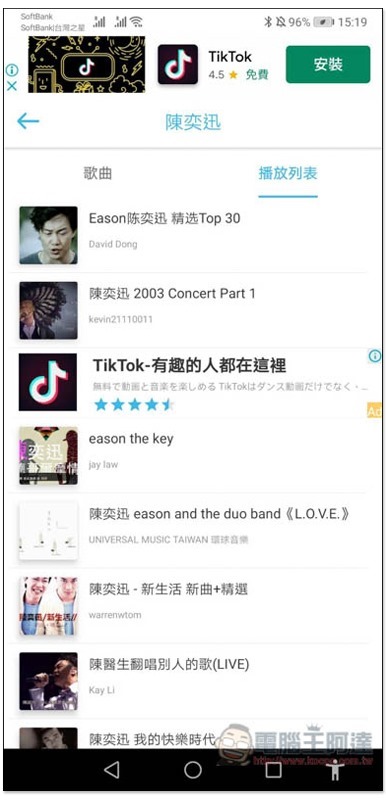The width and height of the screenshot is (386, 800).
Task: Open the 陳奕迅 2003 Concert Part 1 playlist
Action: click(193, 310)
